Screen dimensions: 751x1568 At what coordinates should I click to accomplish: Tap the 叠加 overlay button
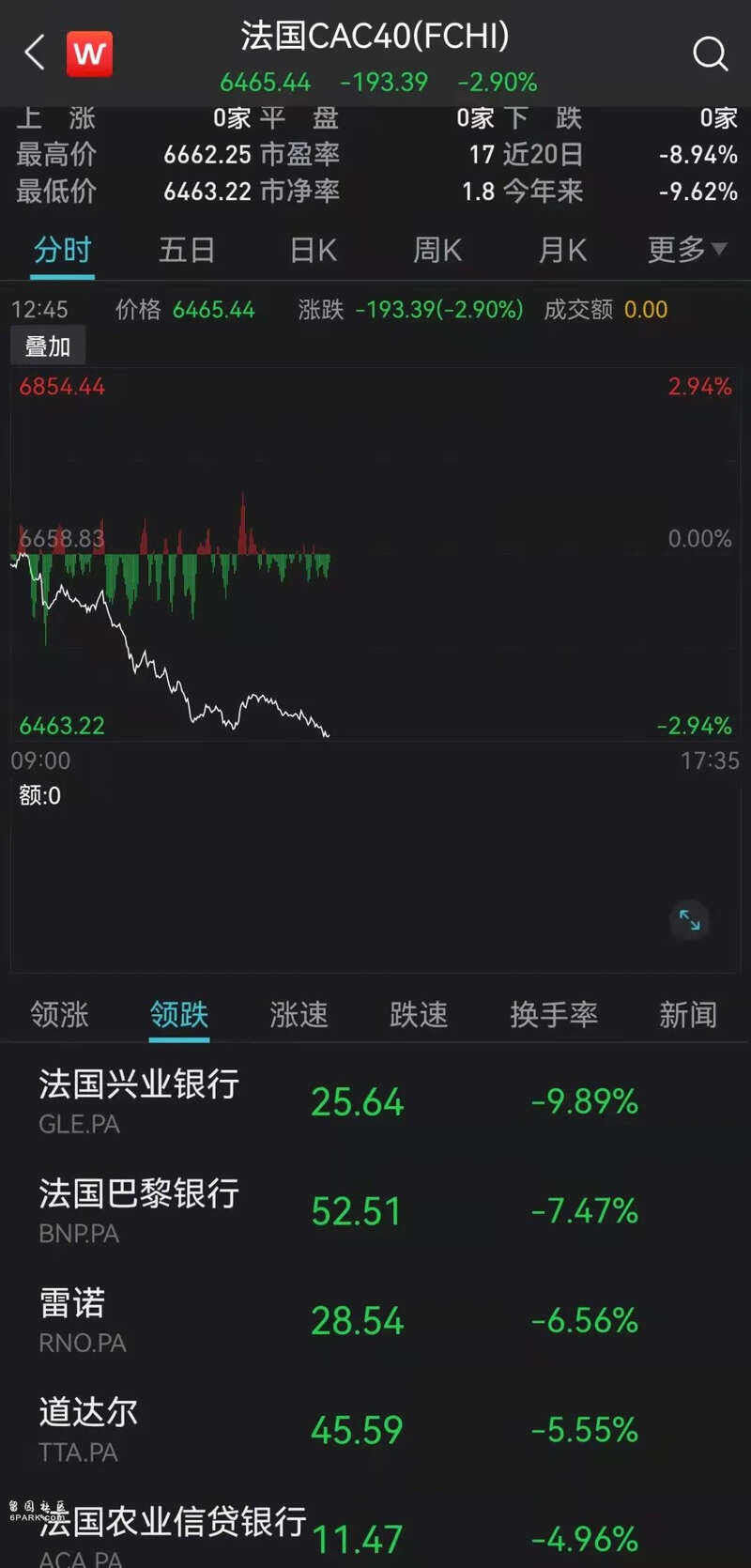pyautogui.click(x=48, y=346)
